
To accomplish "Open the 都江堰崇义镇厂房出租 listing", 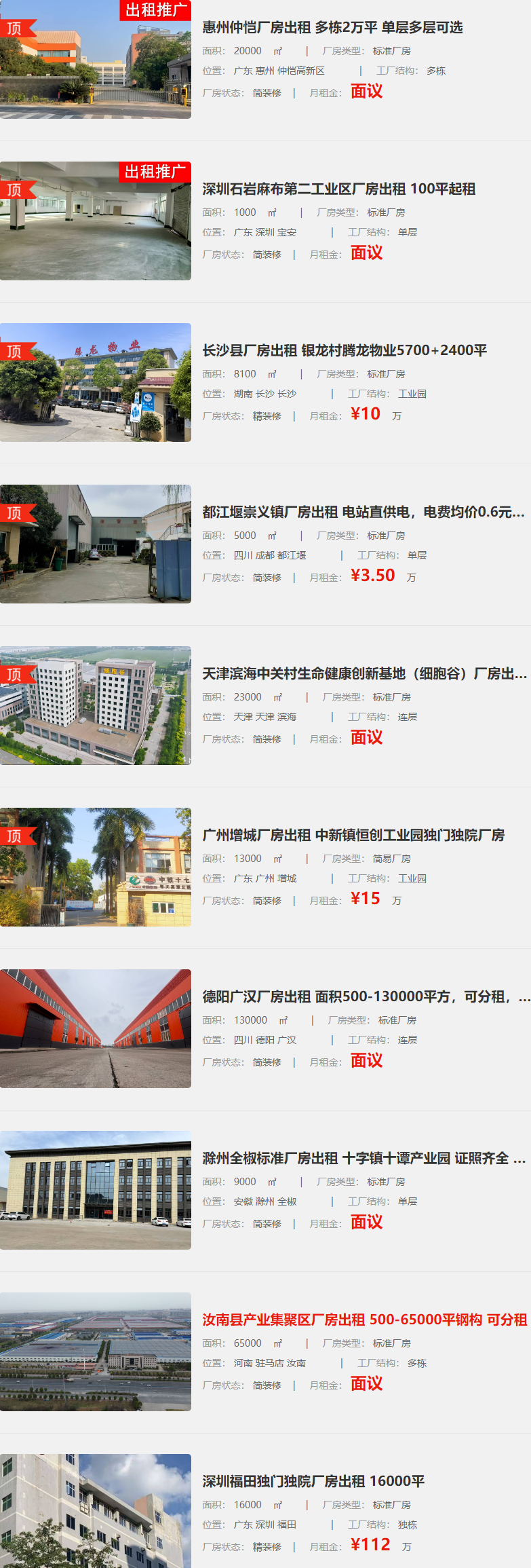I will 363,512.
